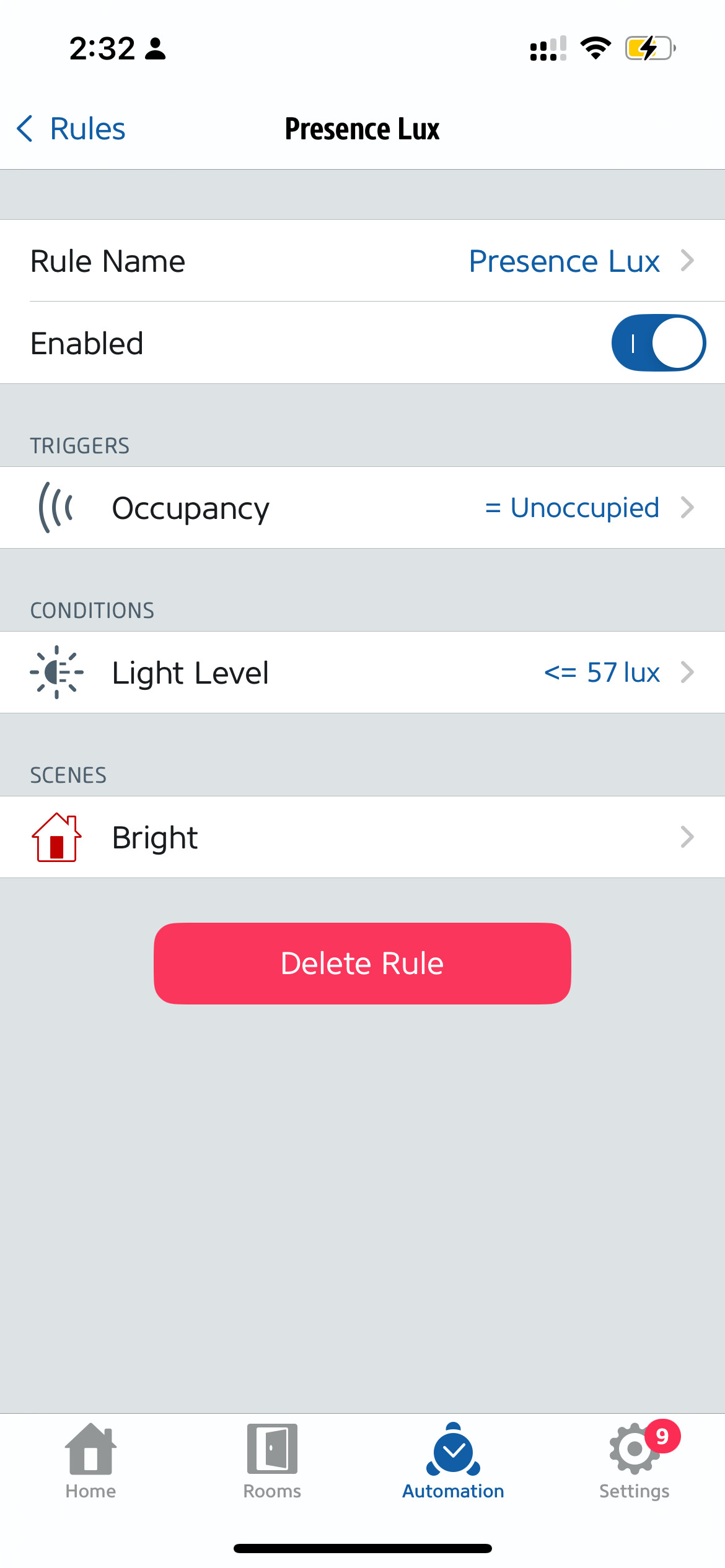Open the Occupancy trigger settings
The width and height of the screenshot is (725, 1568).
pyautogui.click(x=362, y=508)
